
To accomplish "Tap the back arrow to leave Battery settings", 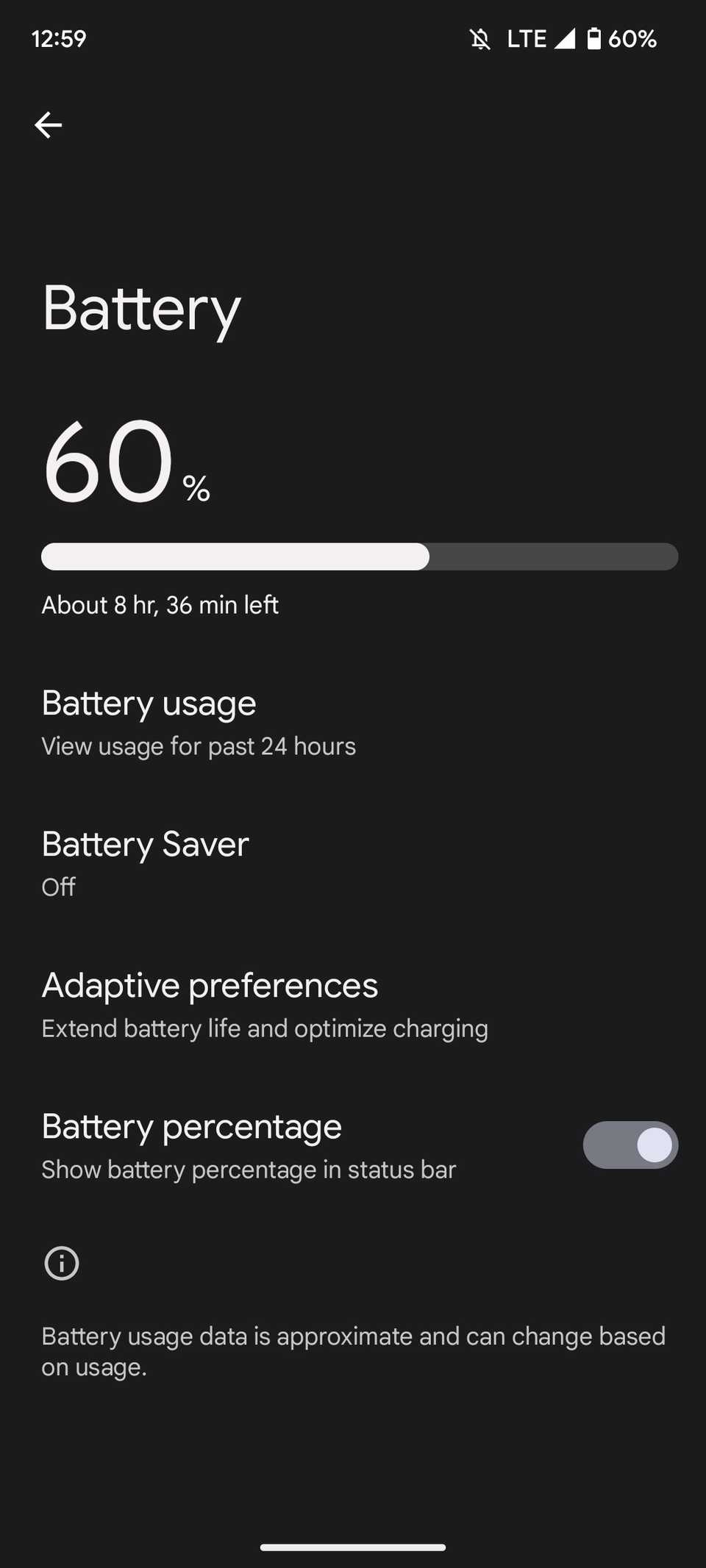I will point(48,124).
